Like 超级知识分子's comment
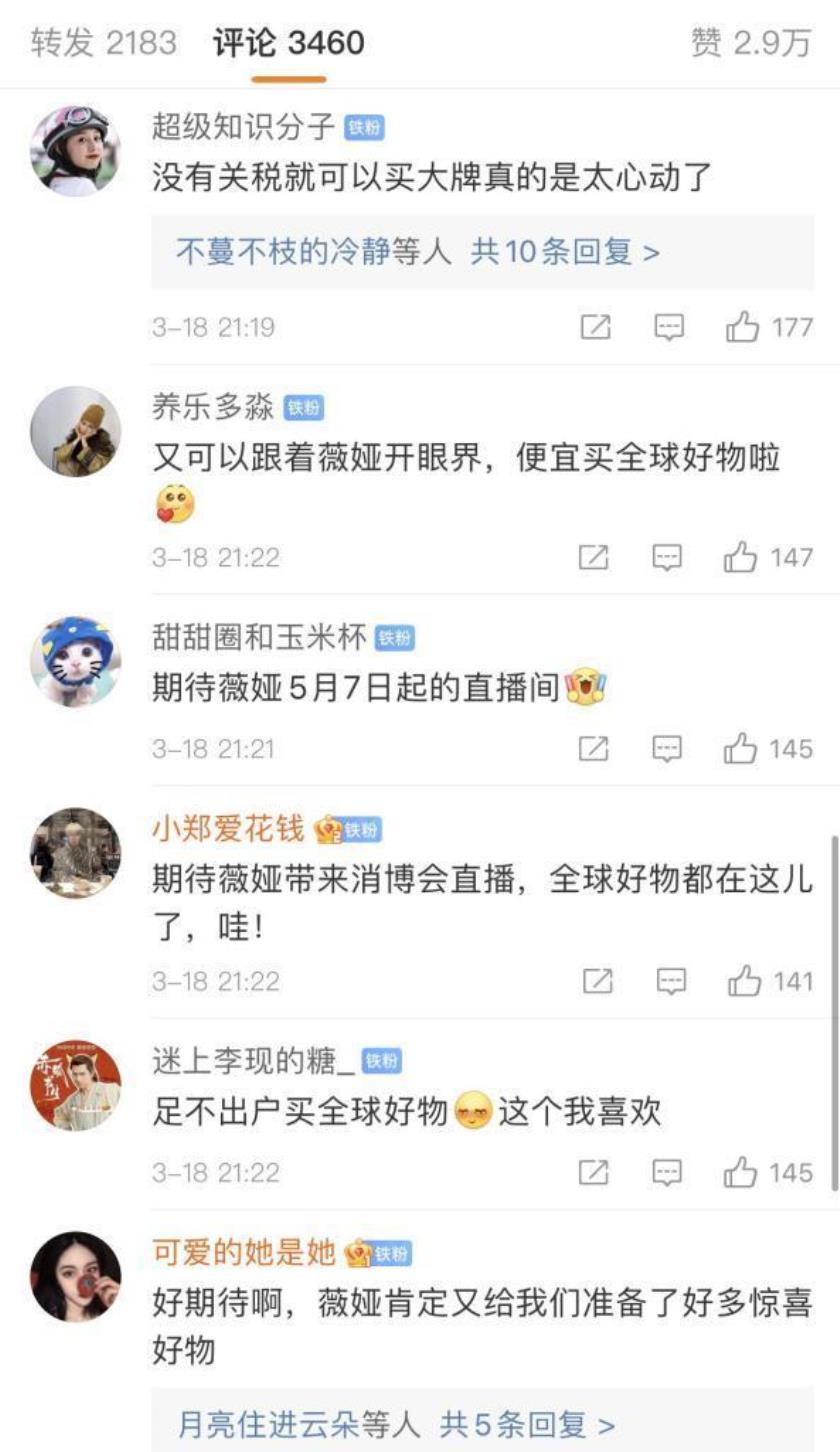Screen dimensions: 840x1452 coord(742,327)
